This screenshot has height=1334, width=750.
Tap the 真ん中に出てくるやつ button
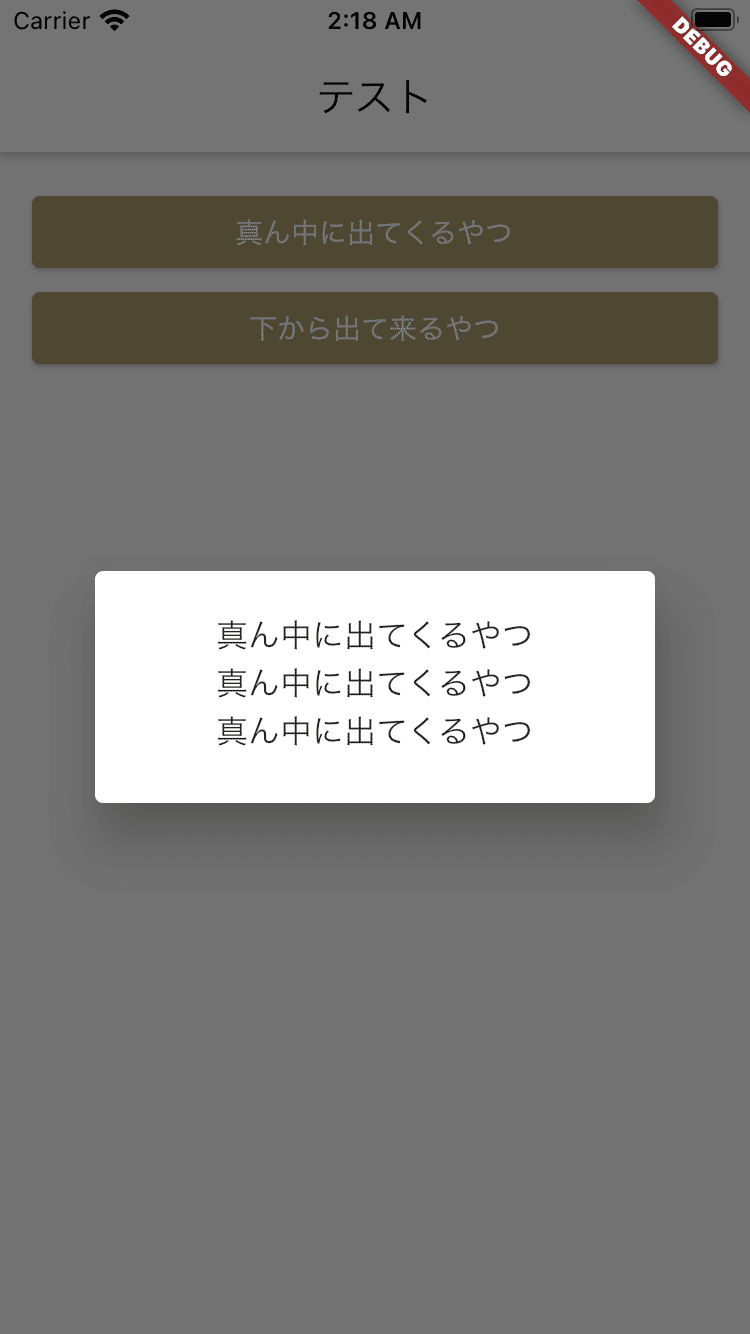[375, 232]
